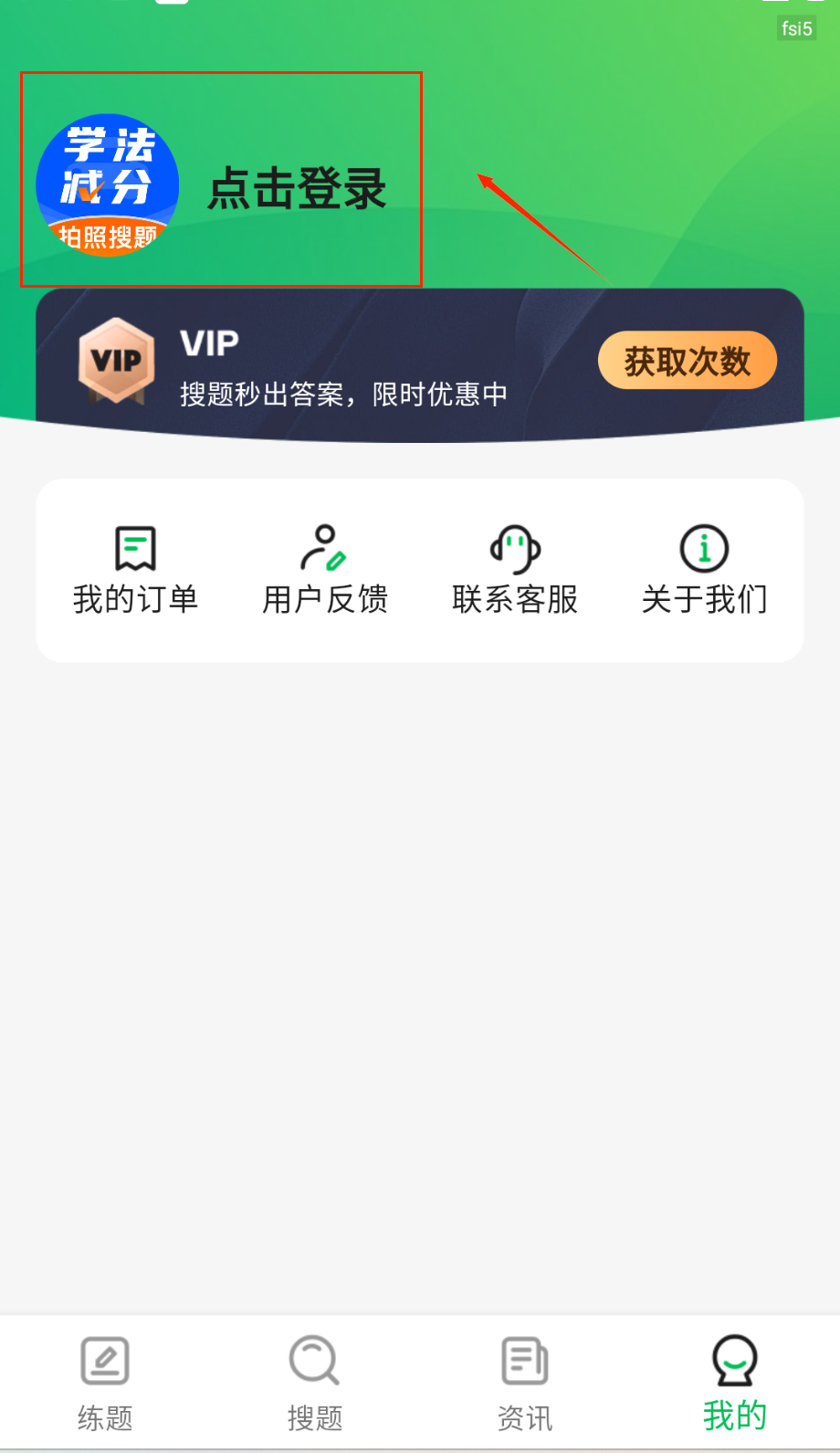Tap 点击登录 to log in
Image resolution: width=840 pixels, height=1453 pixels.
[298, 189]
